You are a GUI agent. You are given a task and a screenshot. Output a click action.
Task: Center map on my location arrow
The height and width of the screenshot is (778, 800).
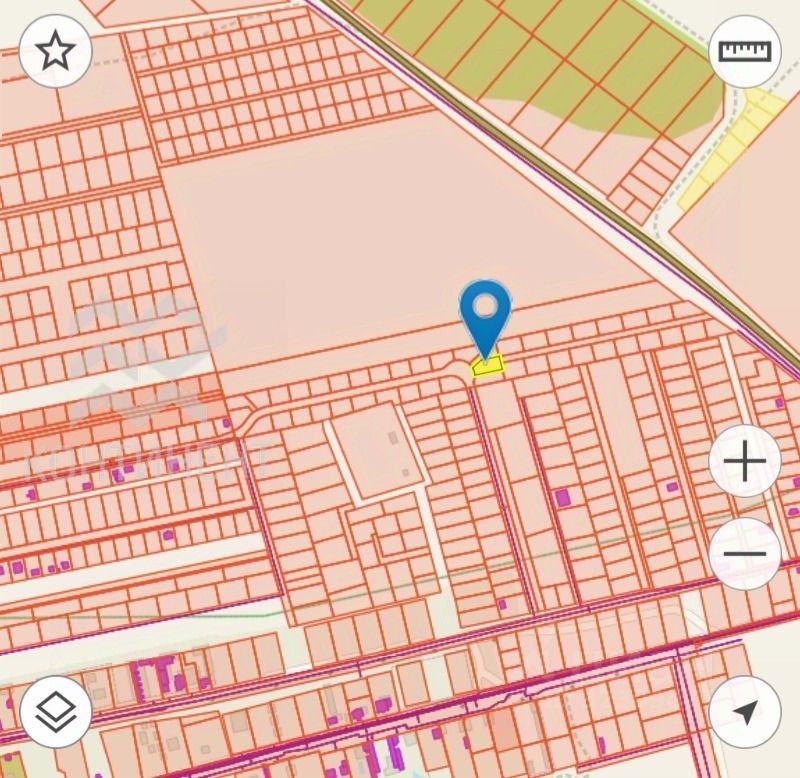point(745,712)
